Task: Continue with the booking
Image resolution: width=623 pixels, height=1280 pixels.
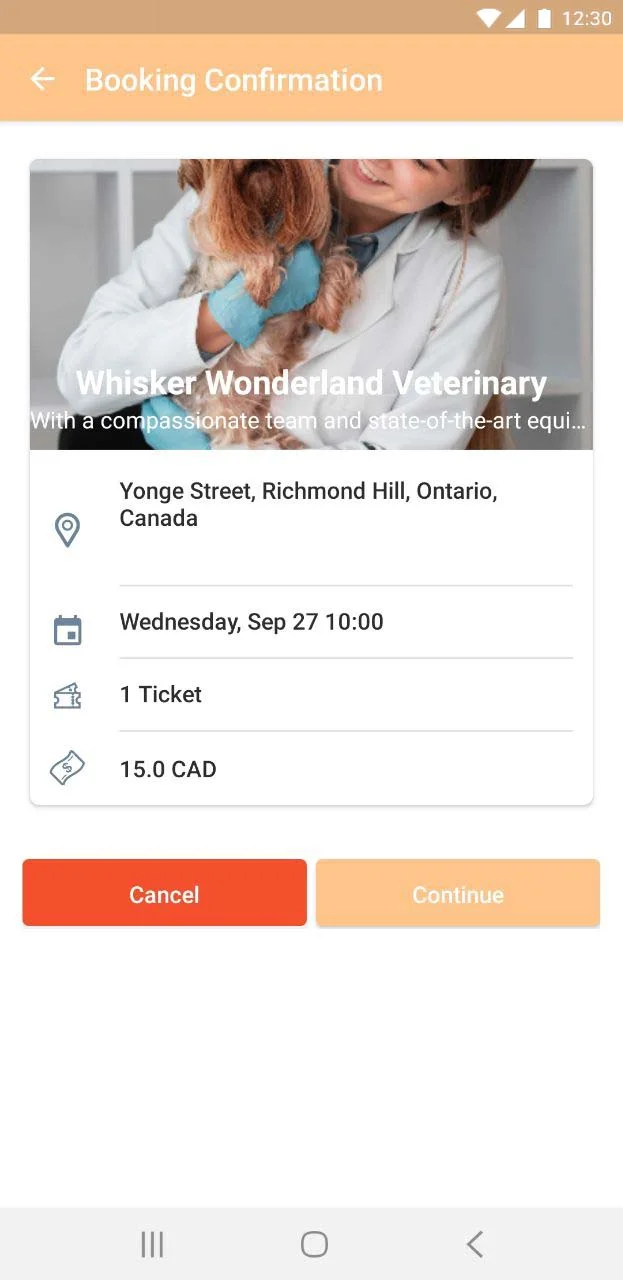Action: coord(458,893)
